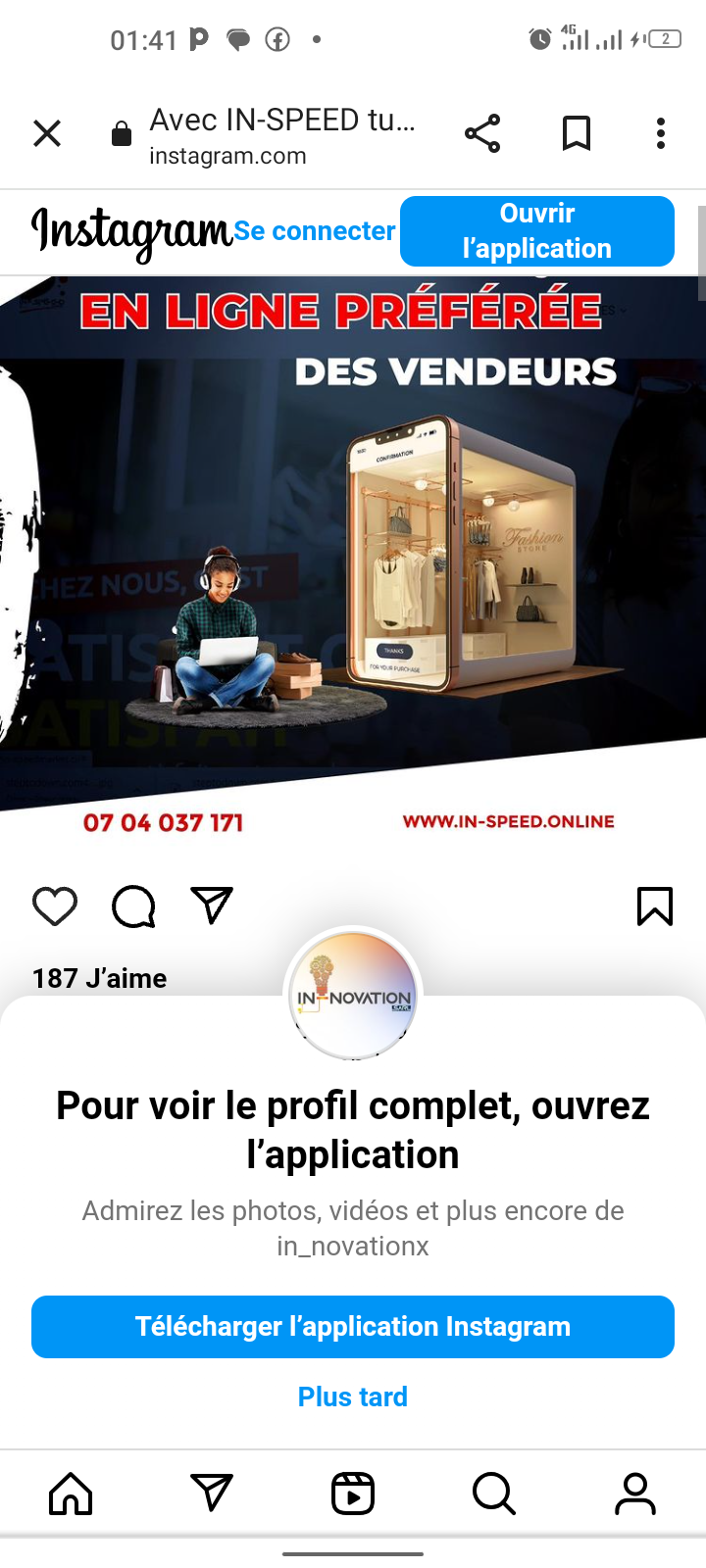
Task: Open the IN-SPEED post image
Action: click(x=353, y=549)
